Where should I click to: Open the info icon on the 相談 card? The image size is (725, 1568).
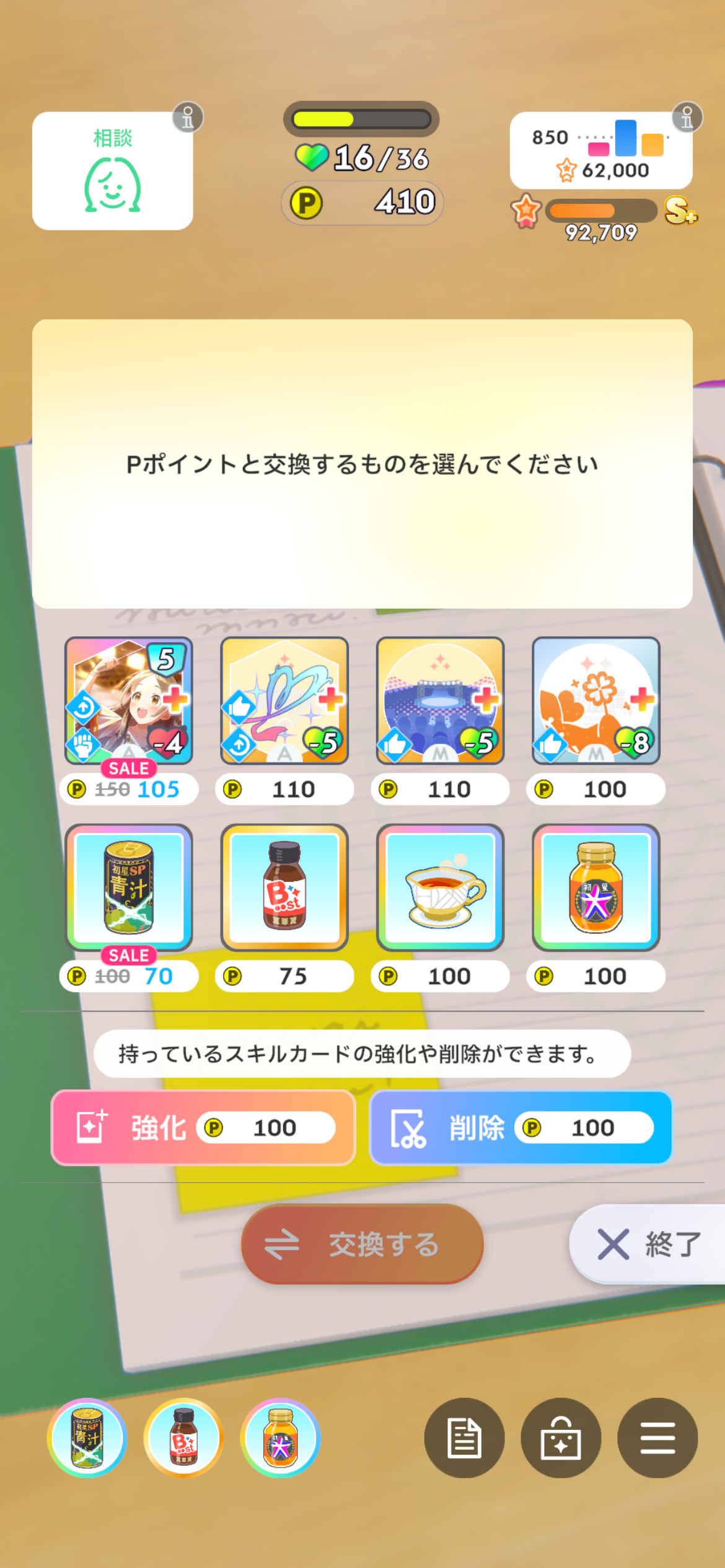(x=187, y=117)
